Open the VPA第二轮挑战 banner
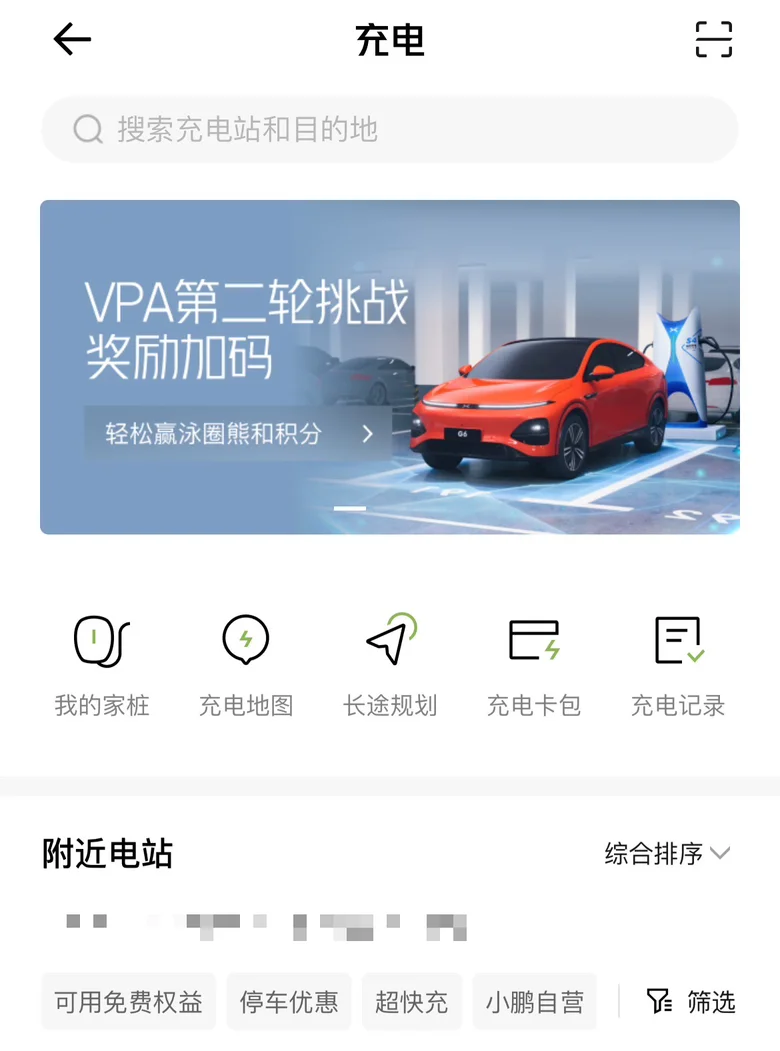The image size is (780, 1051). (x=390, y=367)
